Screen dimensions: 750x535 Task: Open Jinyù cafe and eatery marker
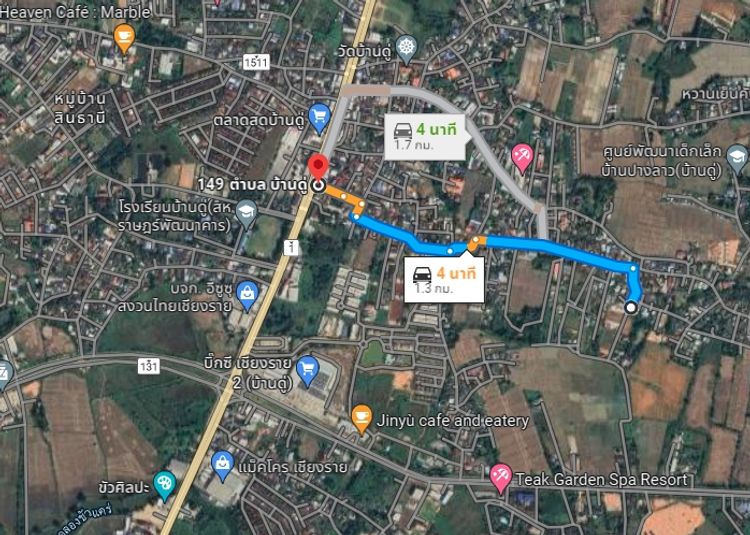click(x=361, y=413)
